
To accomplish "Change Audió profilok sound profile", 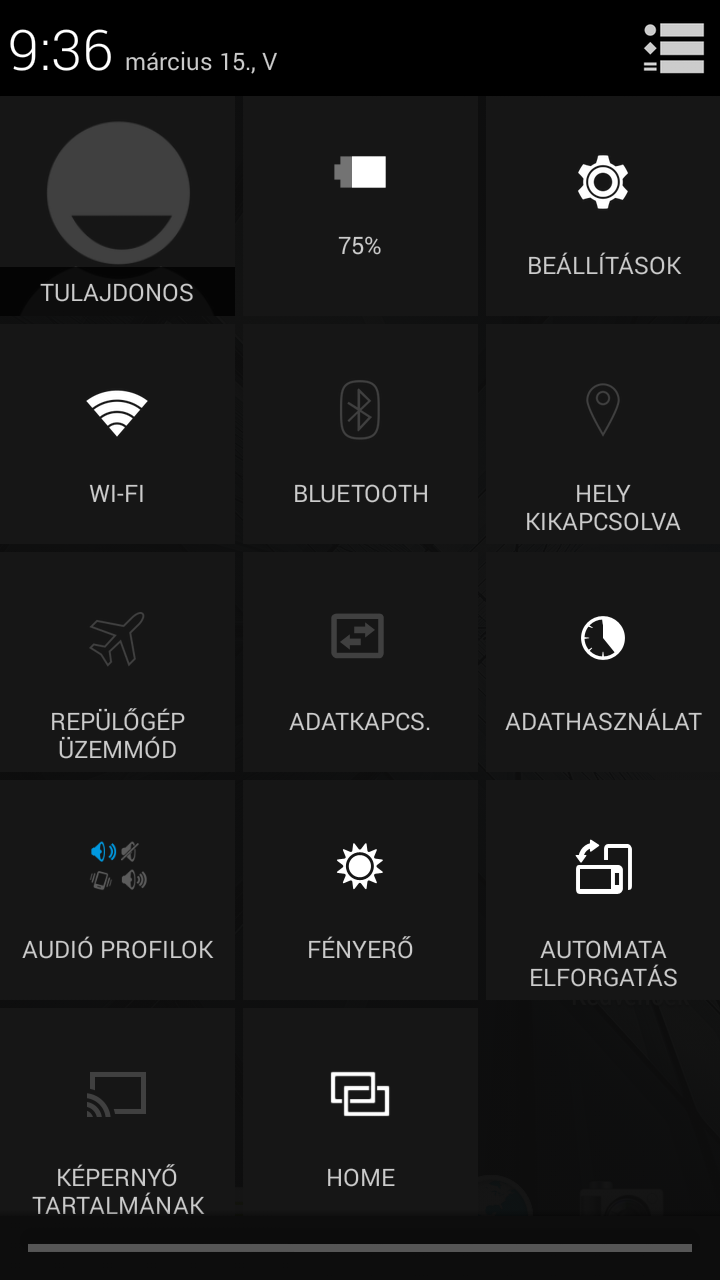I will 117,890.
